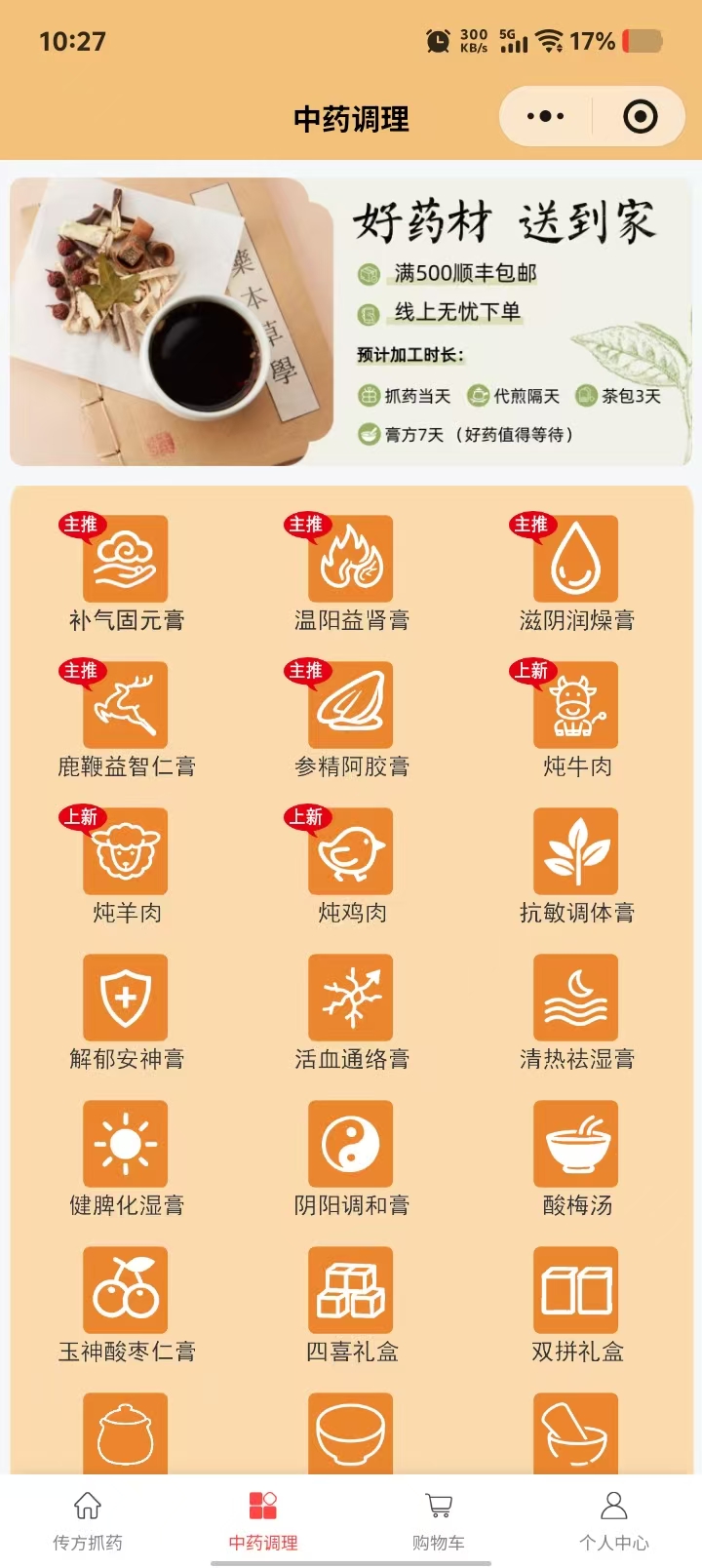
Task: Go to the 个人中心 tab
Action: pyautogui.click(x=614, y=1519)
